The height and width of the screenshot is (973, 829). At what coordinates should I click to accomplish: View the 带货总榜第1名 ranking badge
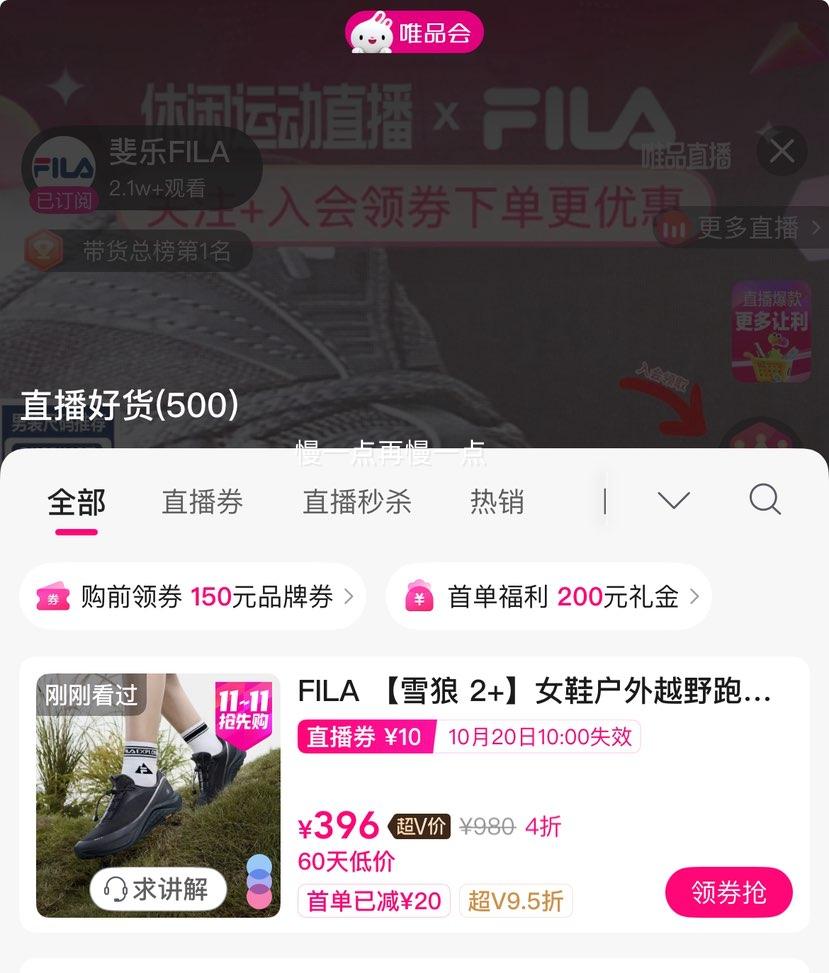click(130, 250)
